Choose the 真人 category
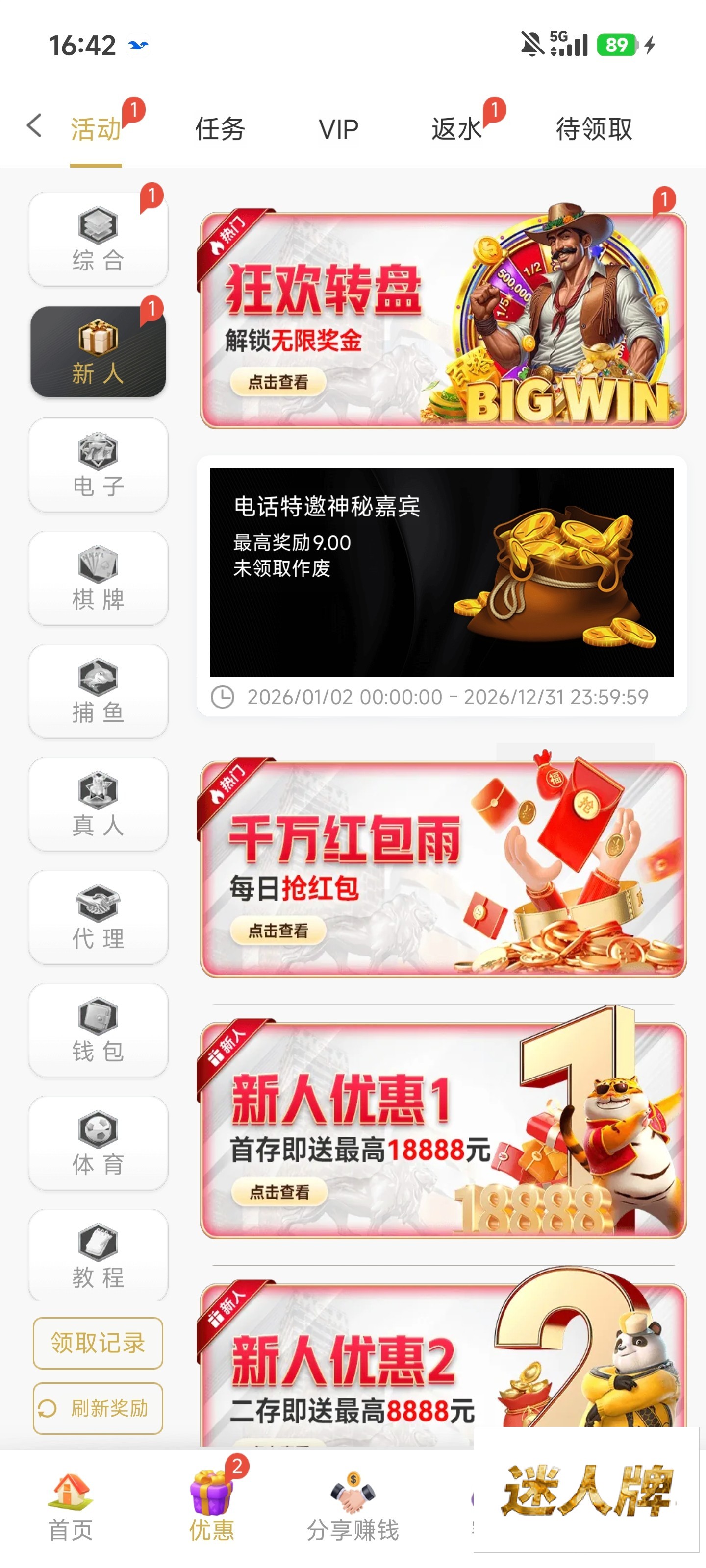This screenshot has width=706, height=1568. [98, 804]
